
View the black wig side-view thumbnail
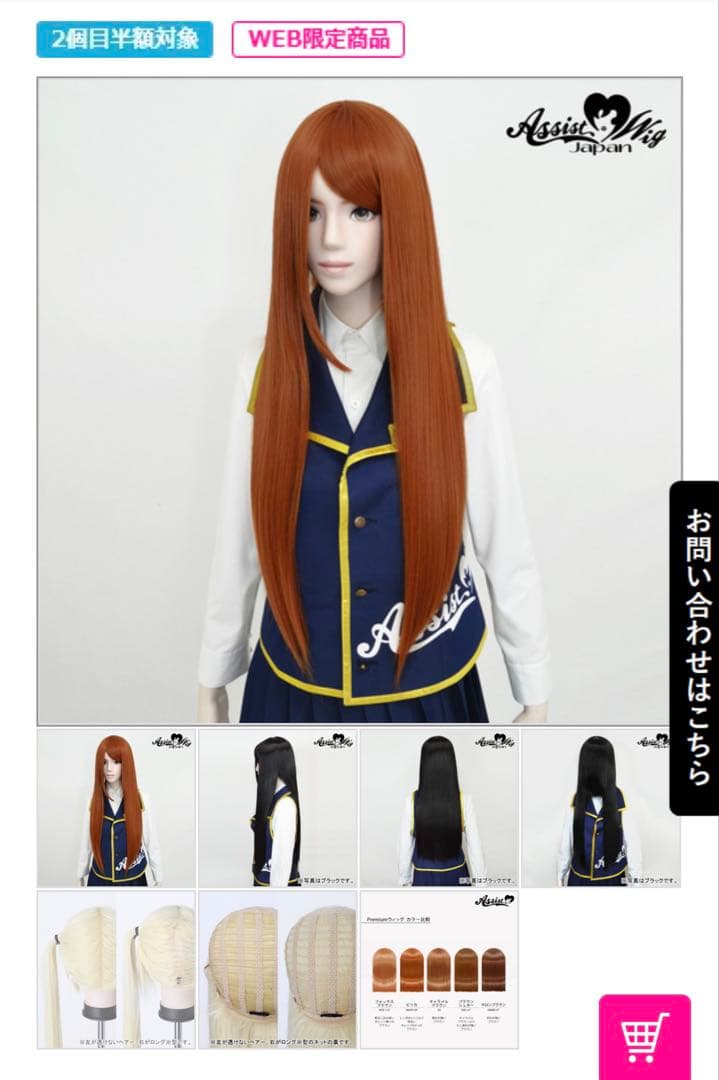[x=277, y=808]
